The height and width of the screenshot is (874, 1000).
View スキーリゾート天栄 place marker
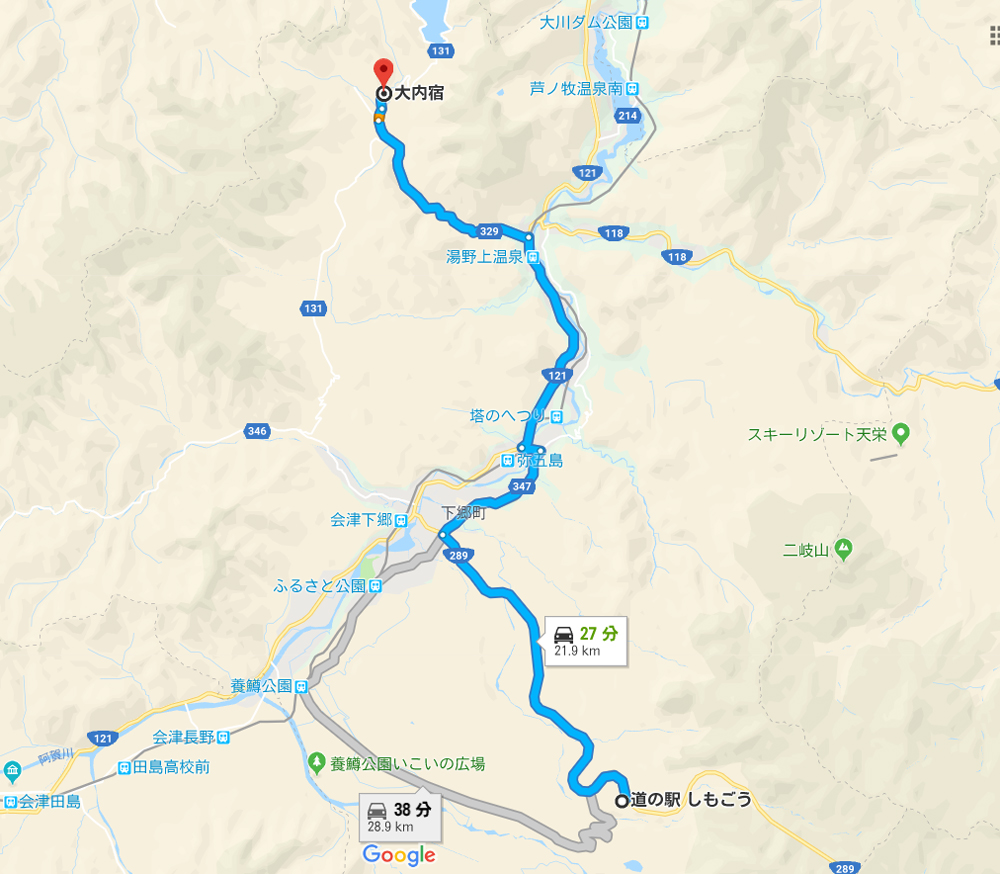coord(900,434)
